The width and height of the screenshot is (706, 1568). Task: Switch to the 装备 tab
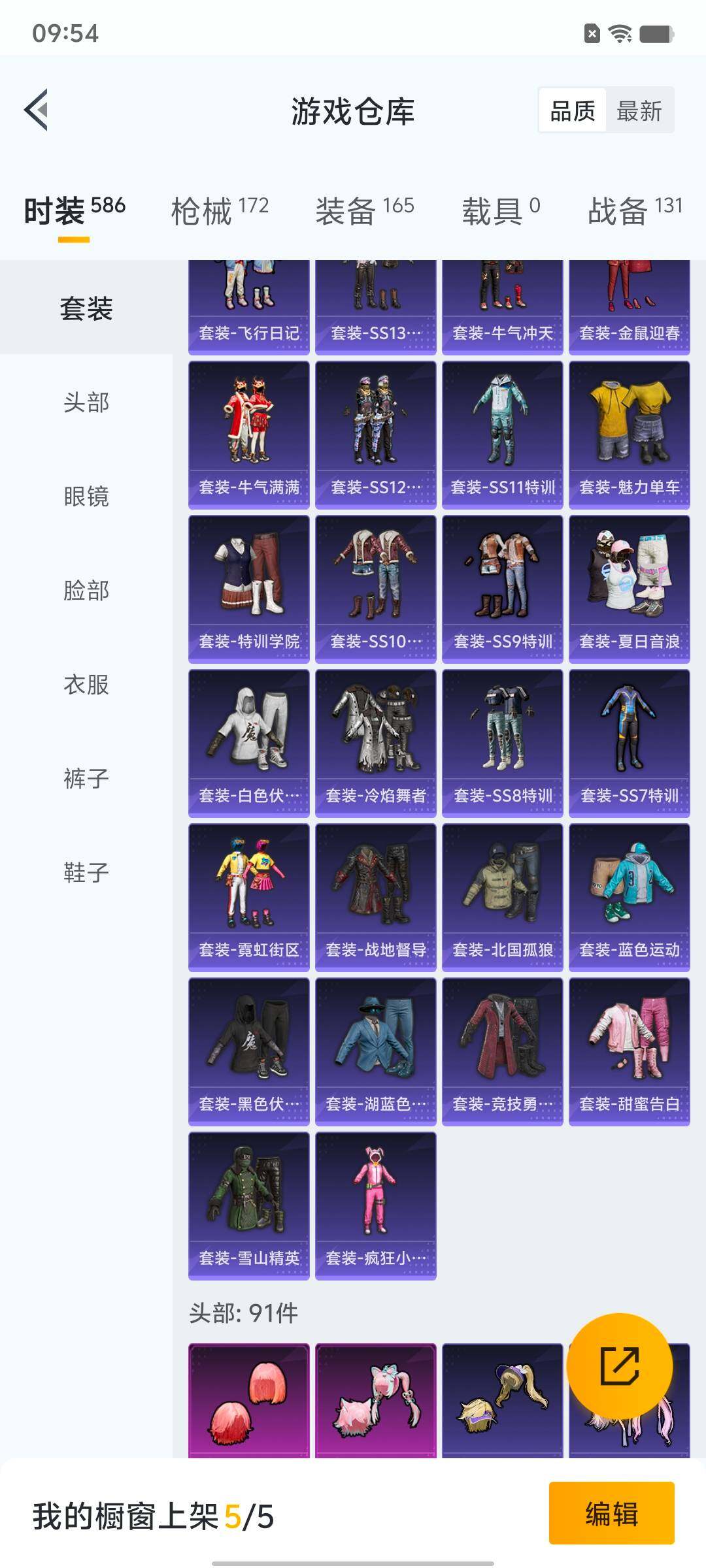[x=364, y=211]
